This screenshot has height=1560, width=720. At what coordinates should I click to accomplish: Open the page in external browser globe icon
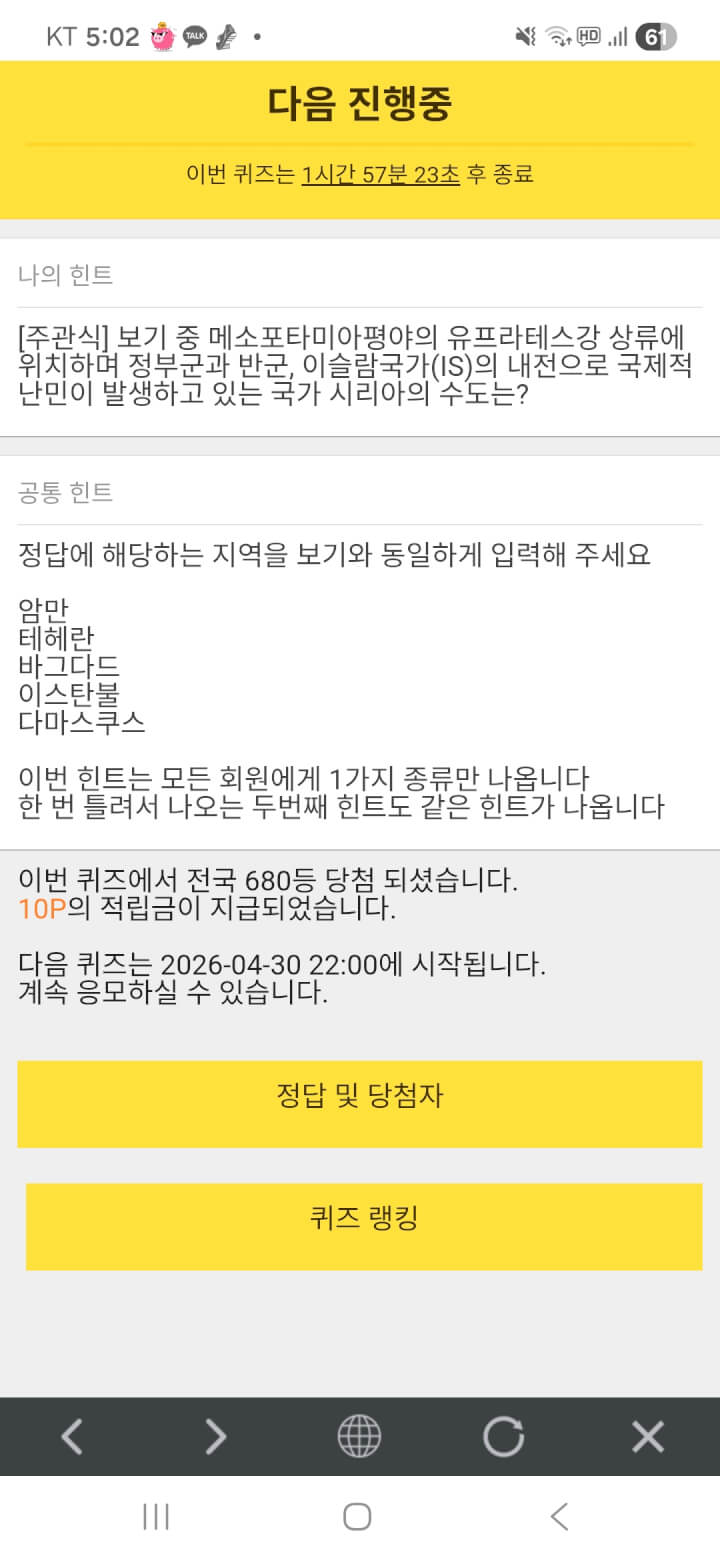point(359,1437)
